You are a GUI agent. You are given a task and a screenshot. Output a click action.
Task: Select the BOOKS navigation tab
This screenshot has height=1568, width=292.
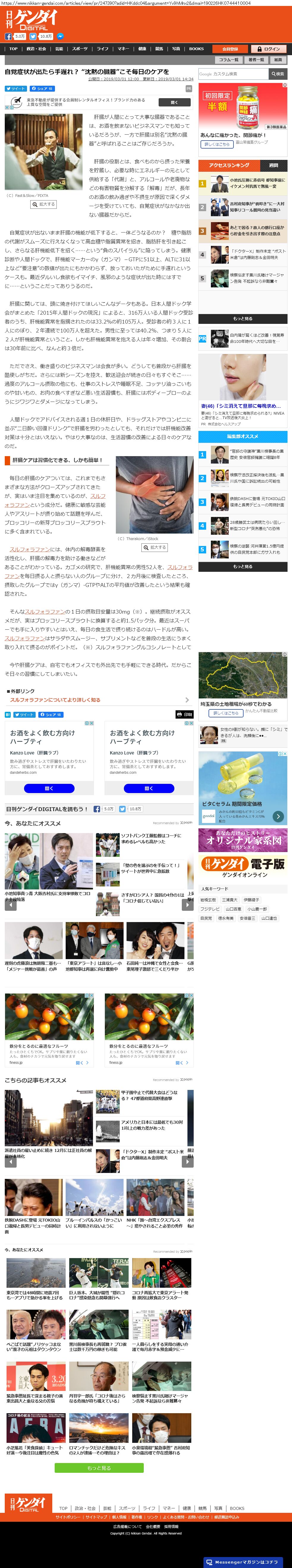pos(196,49)
